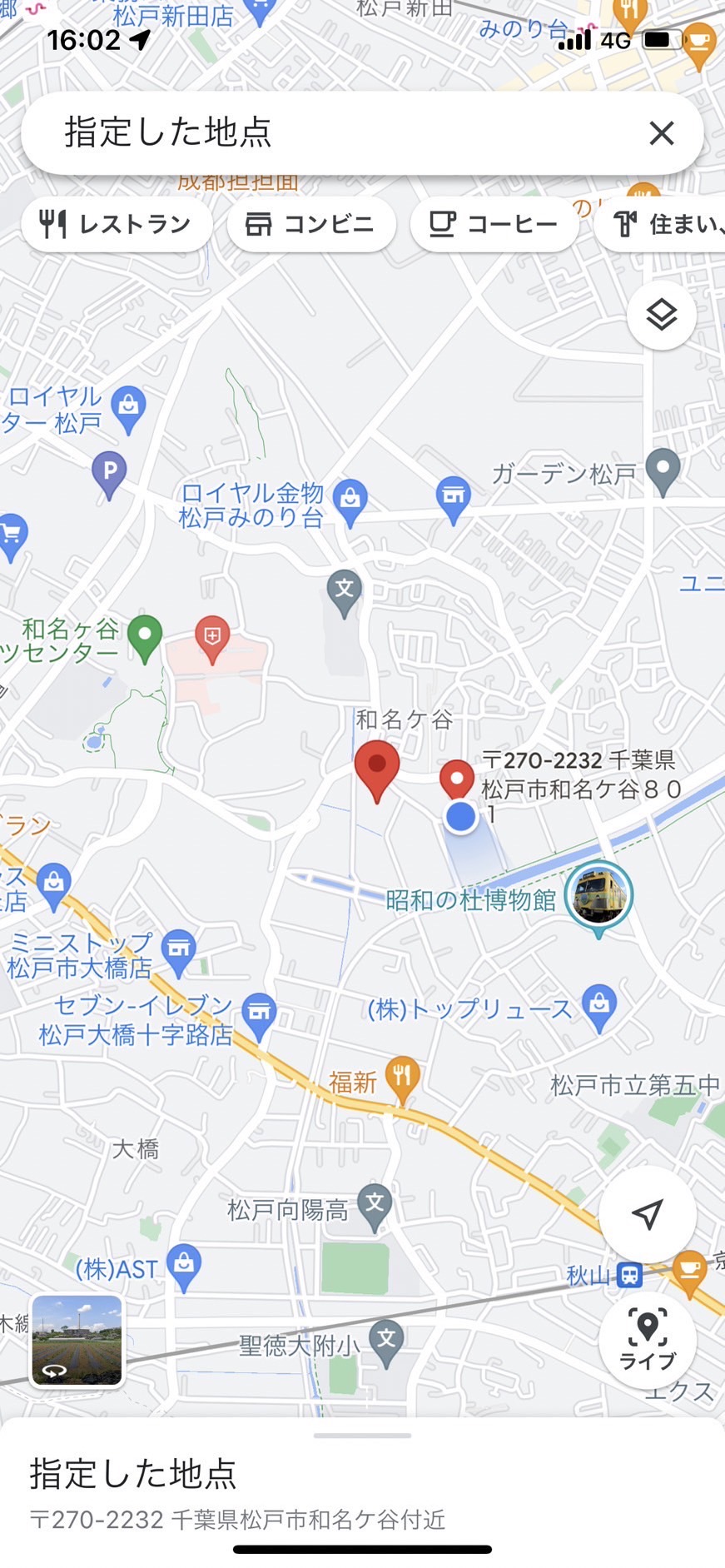Open the 秋山 station marker
Screen dimensions: 725x1568
click(630, 1275)
